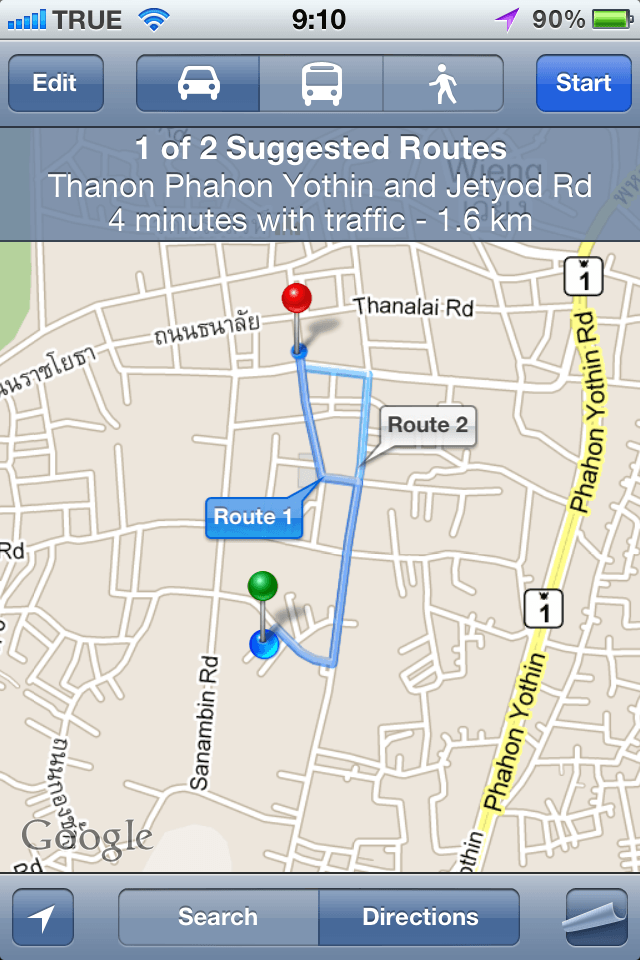This screenshot has height=960, width=640.
Task: Open map options page curl
Action: (596, 917)
